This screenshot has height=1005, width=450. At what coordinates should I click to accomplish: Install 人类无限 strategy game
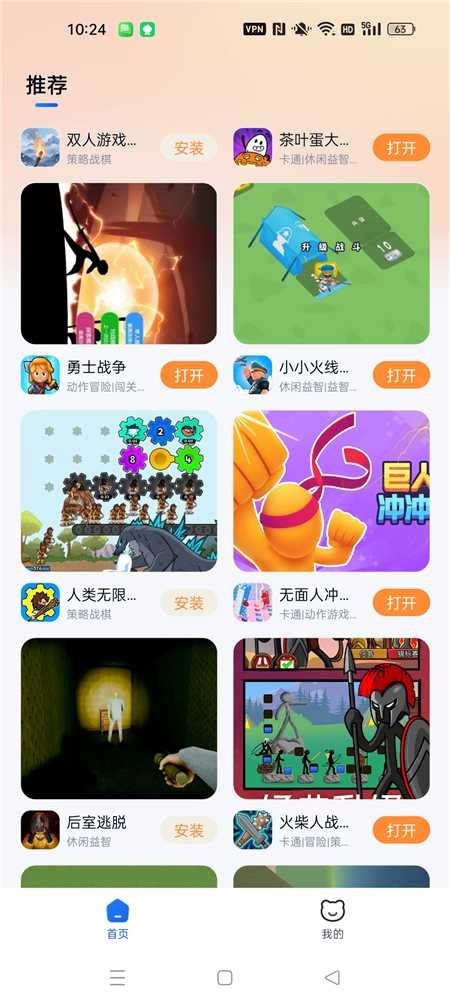pos(188,602)
